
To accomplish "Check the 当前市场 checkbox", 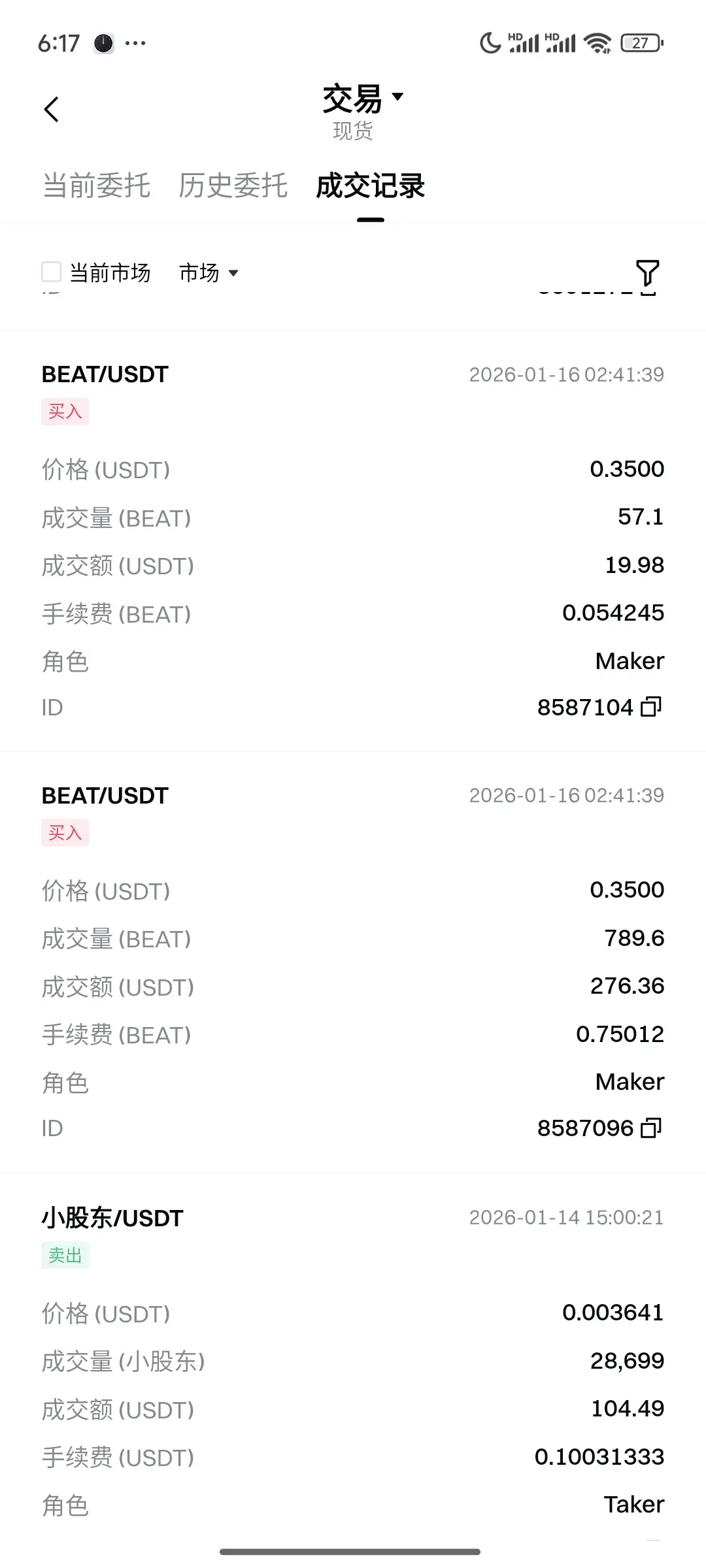I will 52,272.
